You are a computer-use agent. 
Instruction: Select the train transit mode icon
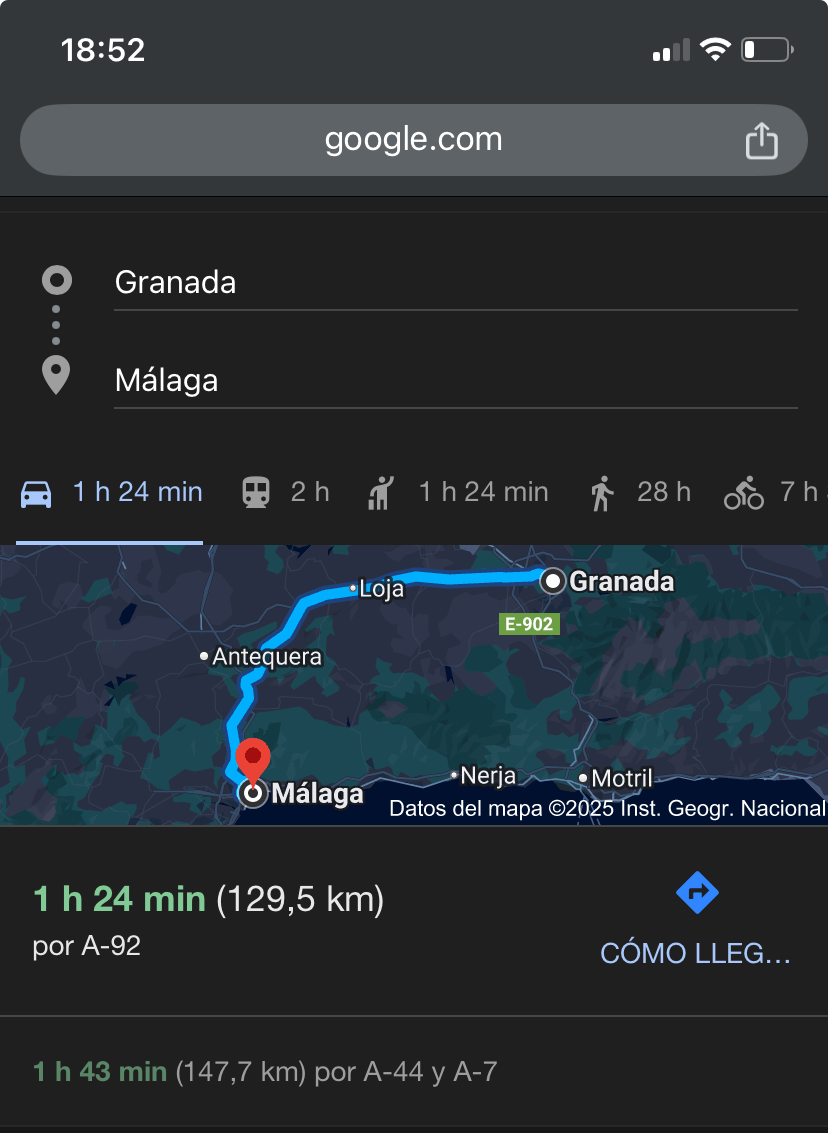click(255, 491)
